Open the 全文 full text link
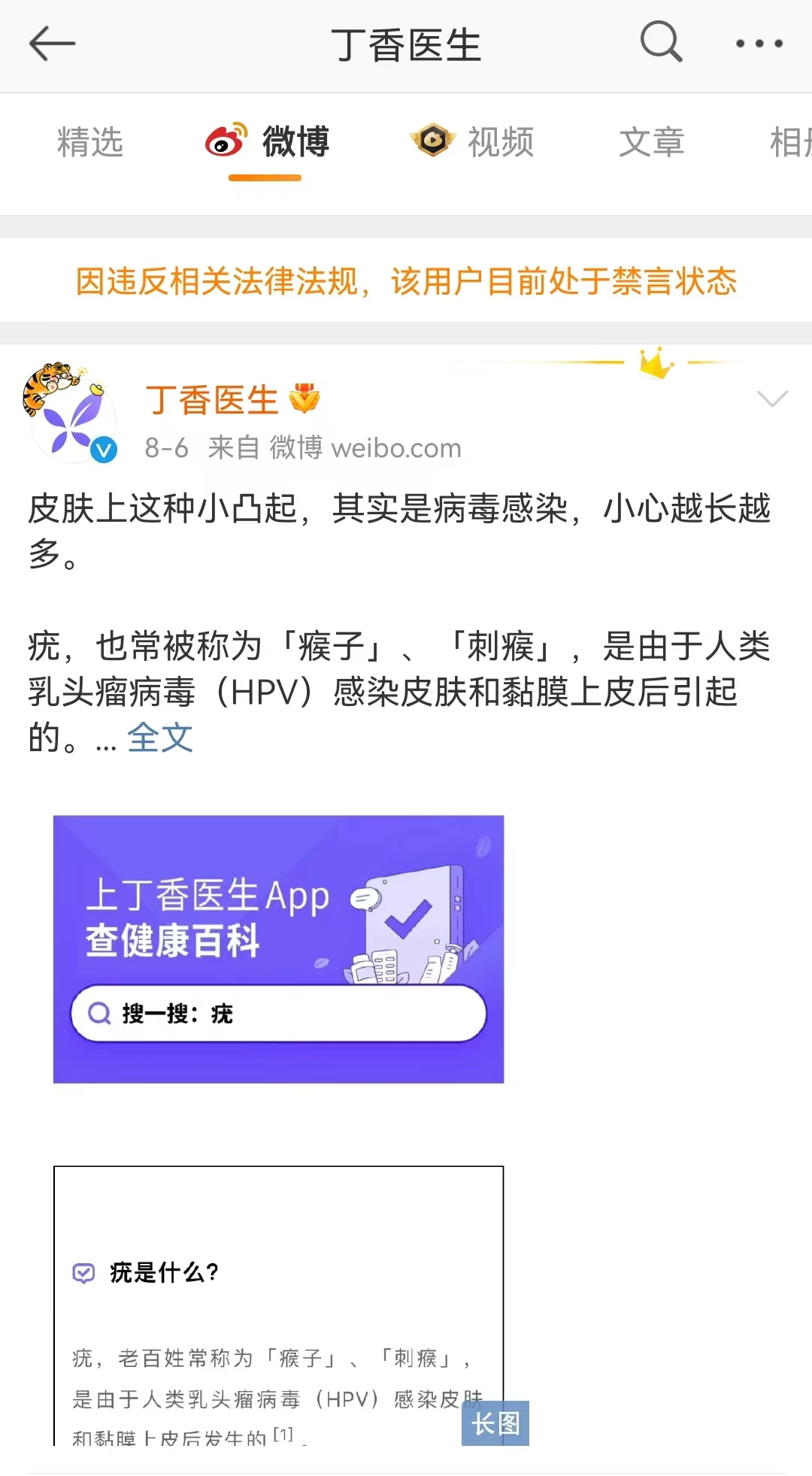Screen dimensions: 812x1476 point(160,740)
